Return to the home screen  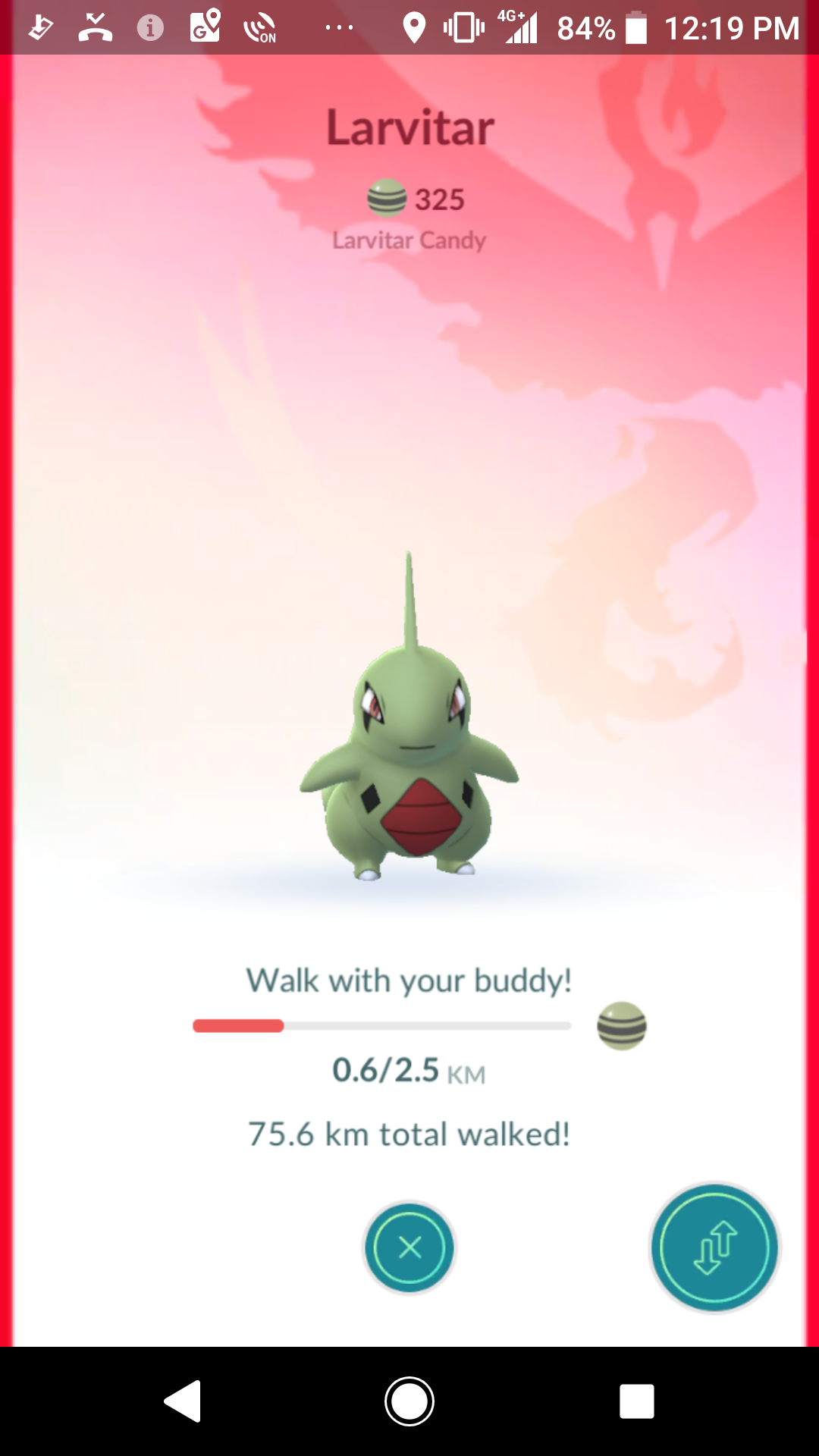click(409, 1401)
